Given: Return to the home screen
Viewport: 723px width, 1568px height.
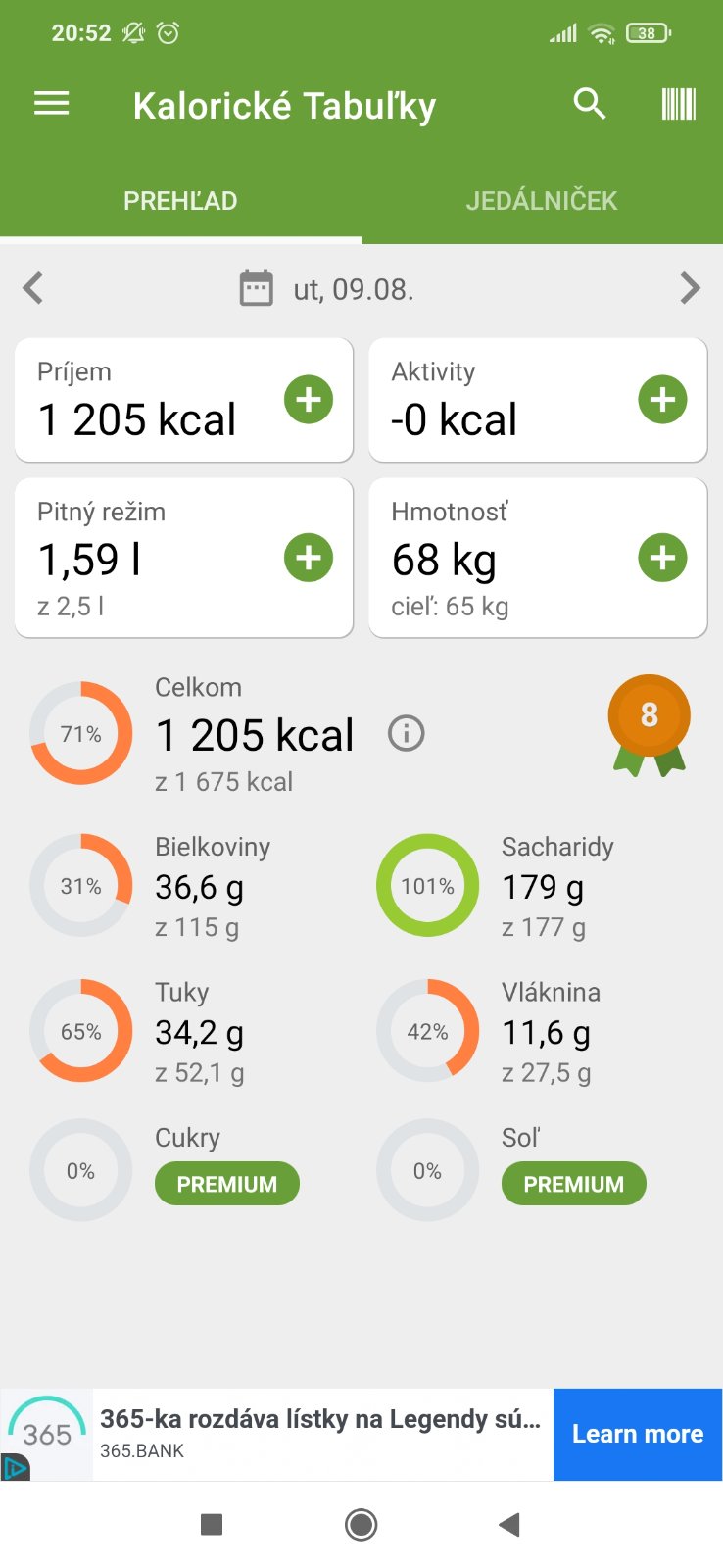Looking at the screenshot, I should tap(361, 1525).
